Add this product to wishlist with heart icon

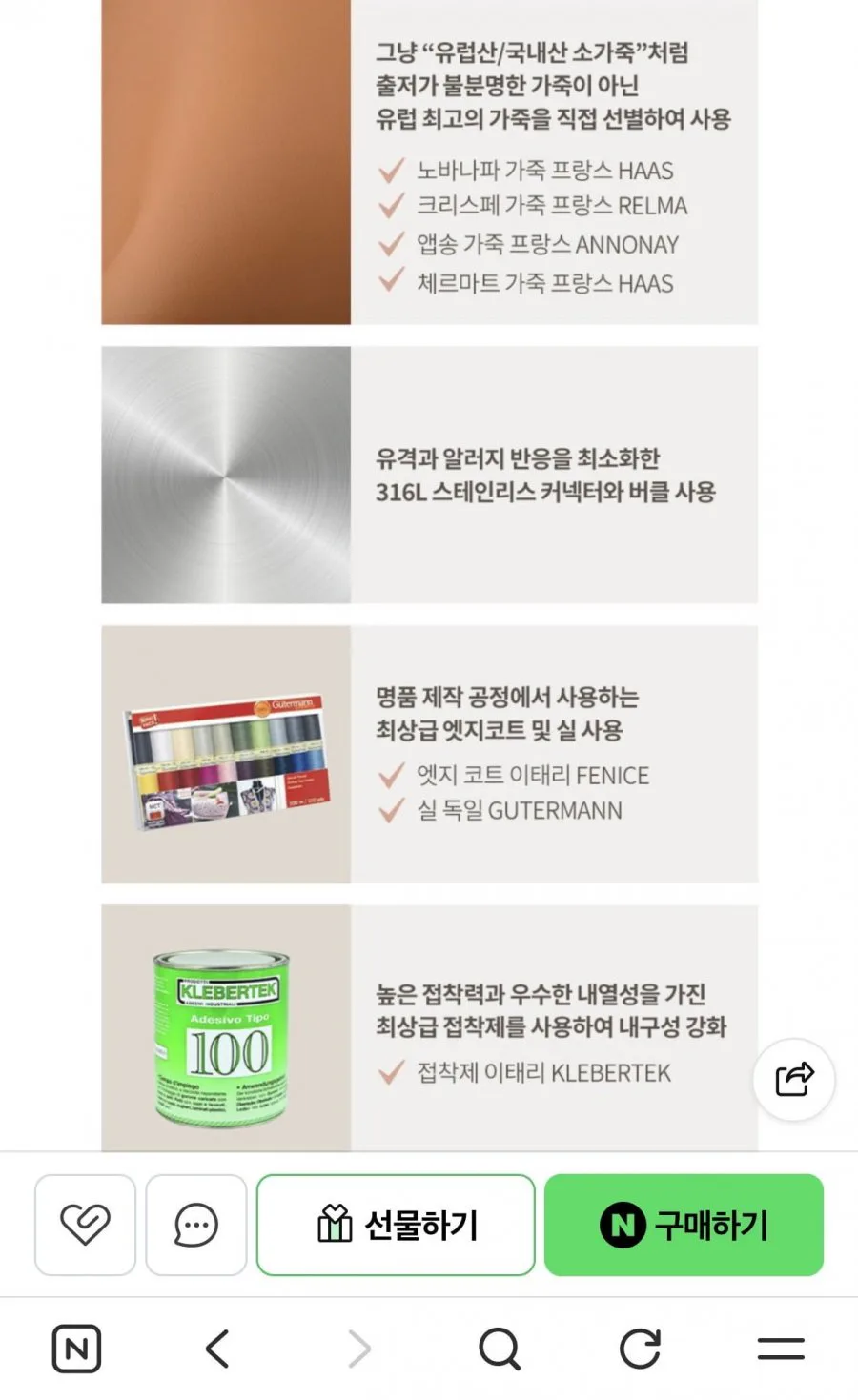85,1225
